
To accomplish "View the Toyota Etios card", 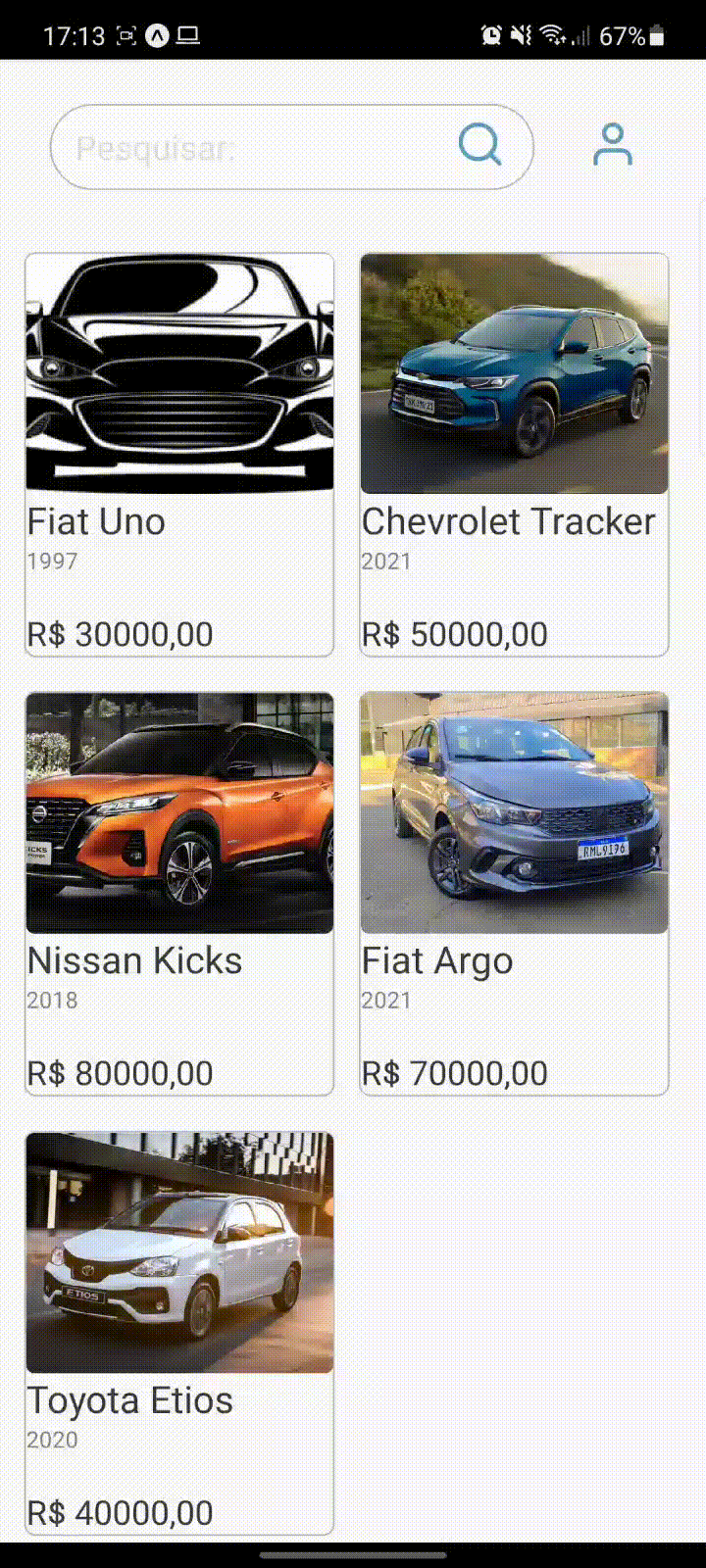I will pyautogui.click(x=179, y=1333).
